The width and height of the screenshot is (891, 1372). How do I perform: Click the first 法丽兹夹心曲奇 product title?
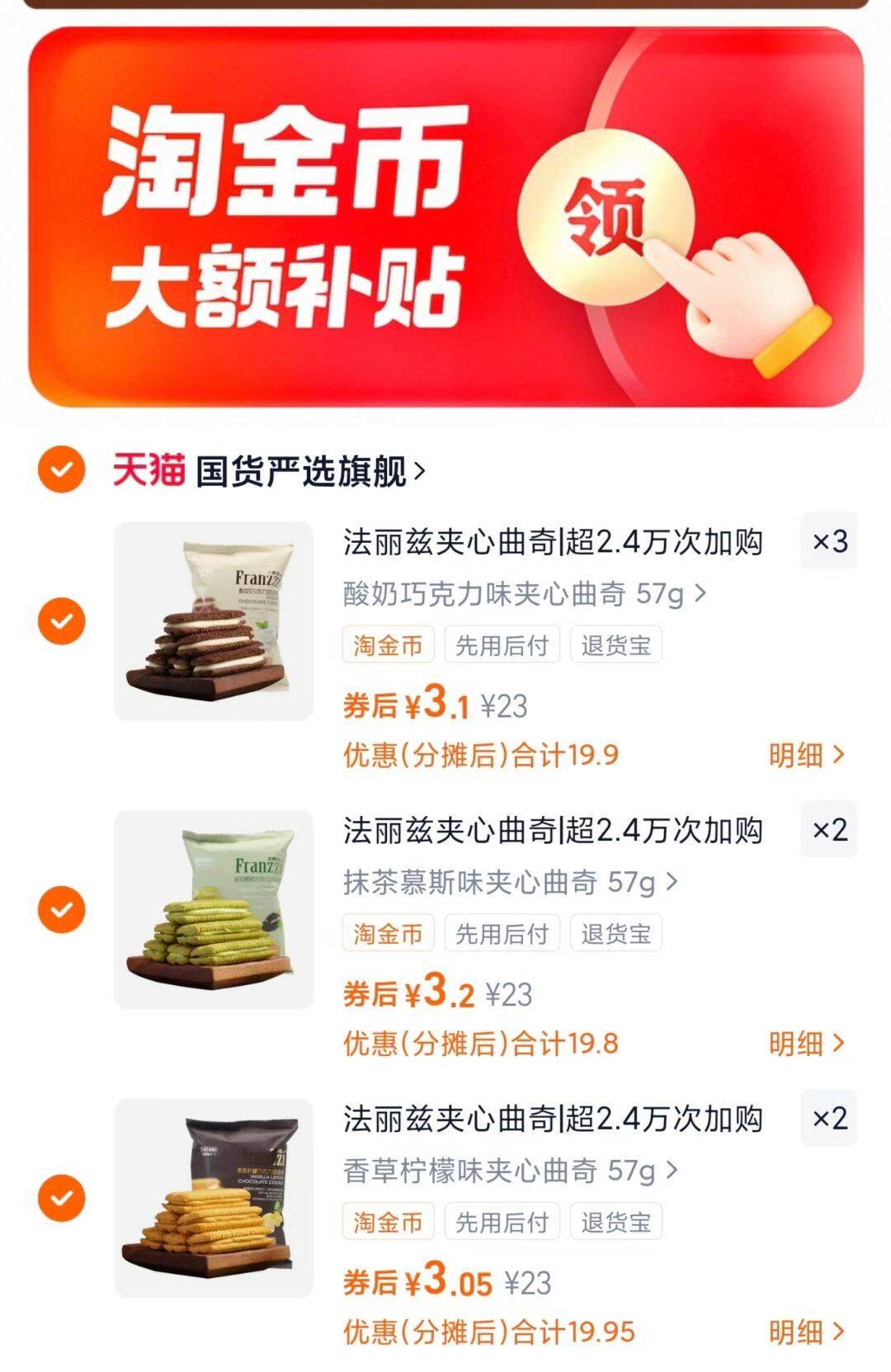tap(553, 545)
